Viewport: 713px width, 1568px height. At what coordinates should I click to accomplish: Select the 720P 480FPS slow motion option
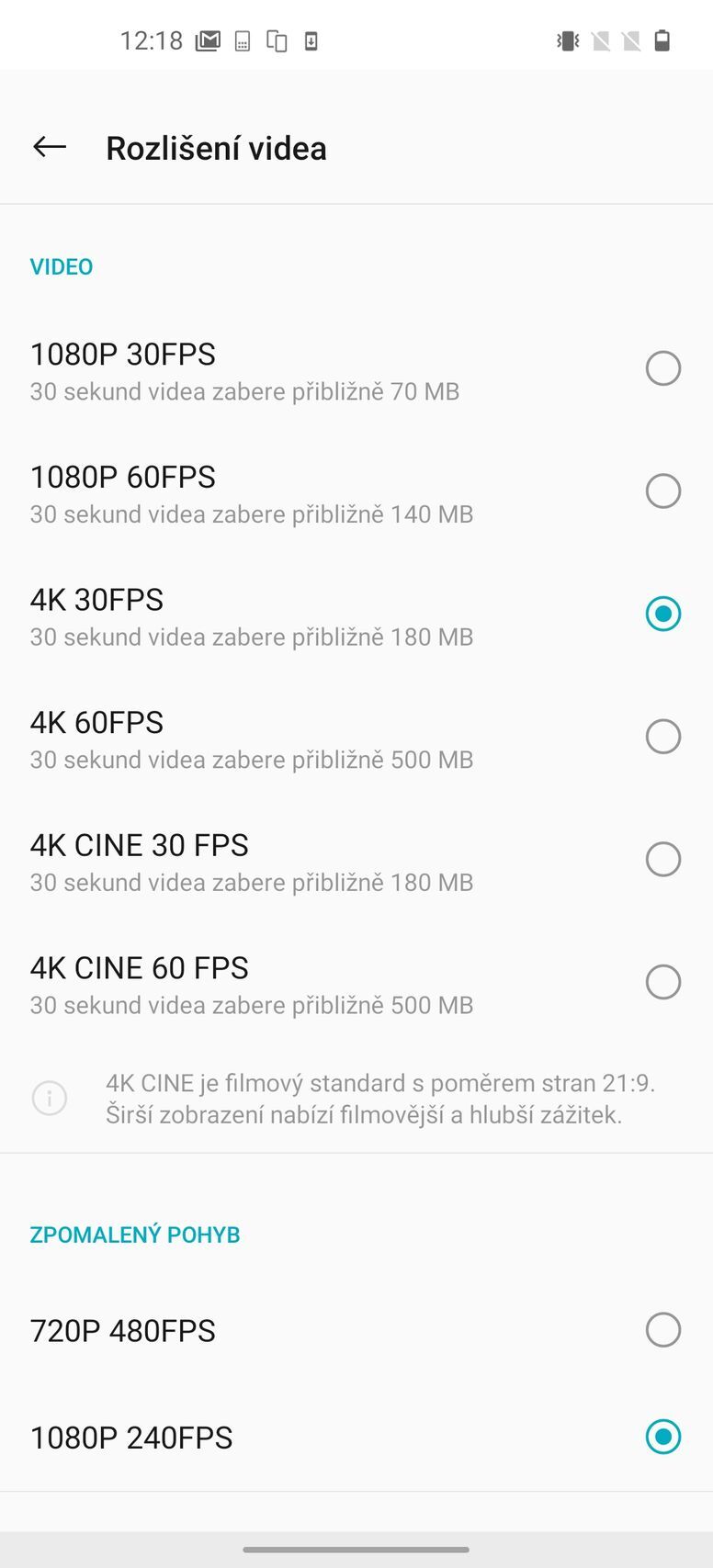click(x=663, y=1329)
